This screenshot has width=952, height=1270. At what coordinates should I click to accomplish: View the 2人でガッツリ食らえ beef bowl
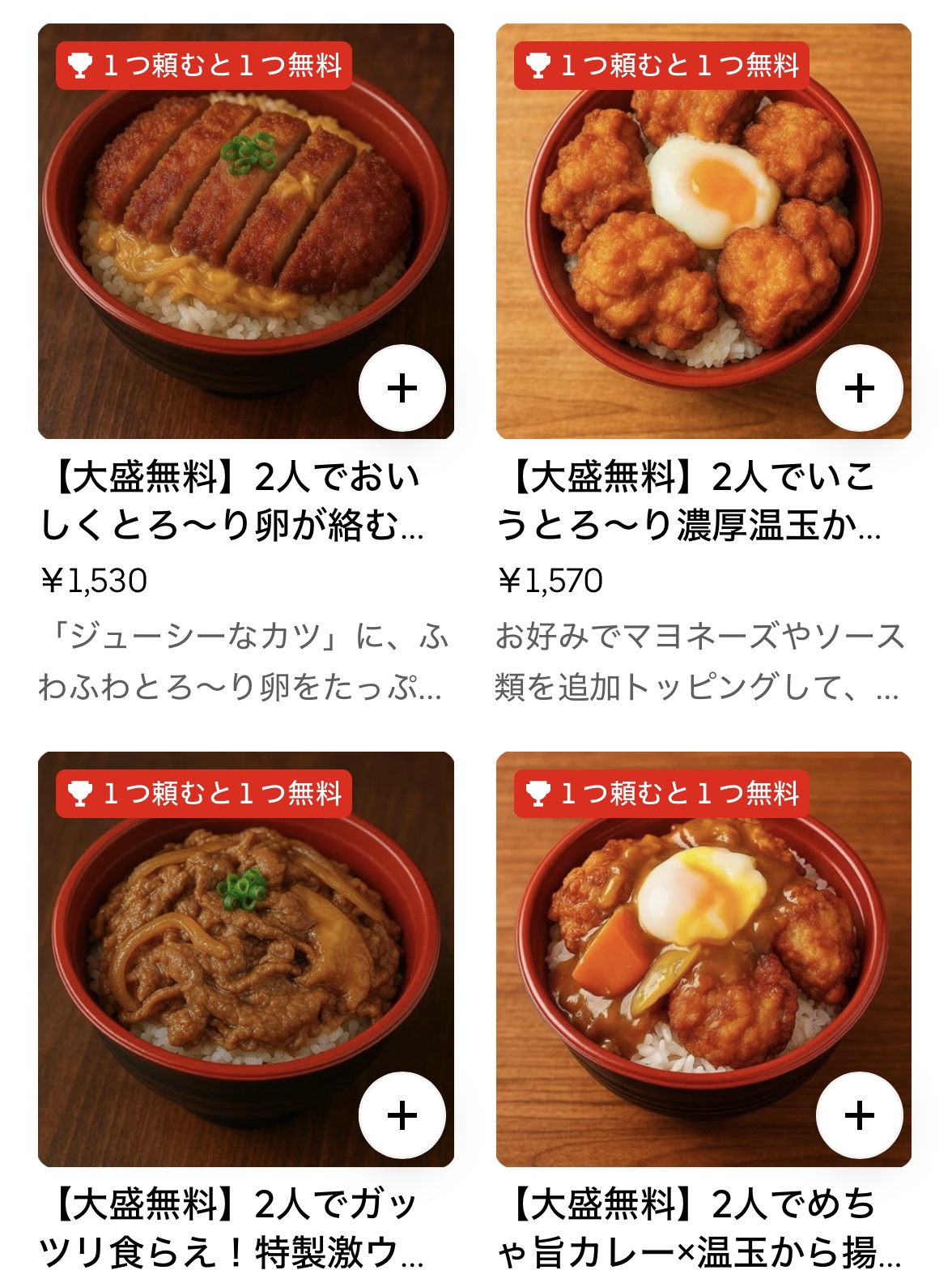pos(233,1226)
